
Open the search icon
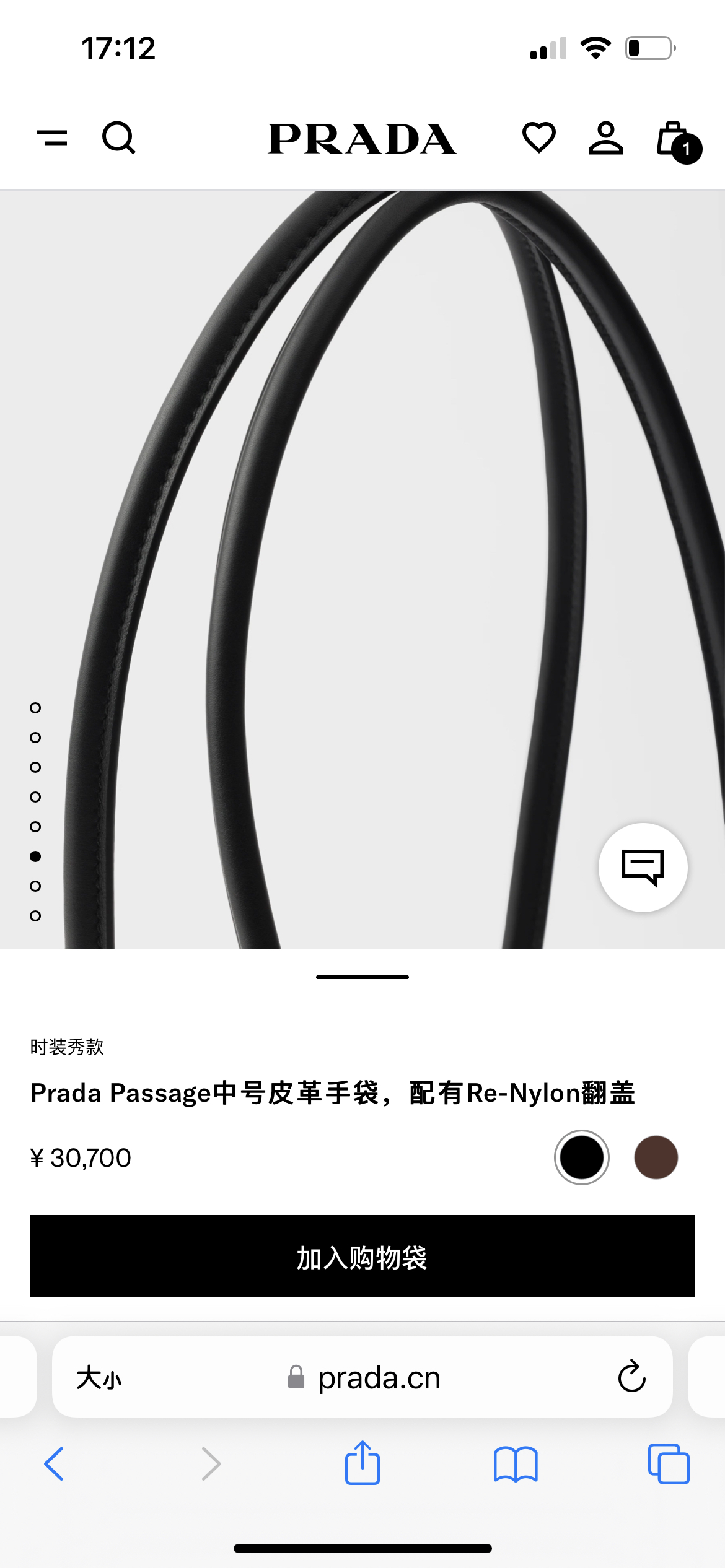point(118,137)
